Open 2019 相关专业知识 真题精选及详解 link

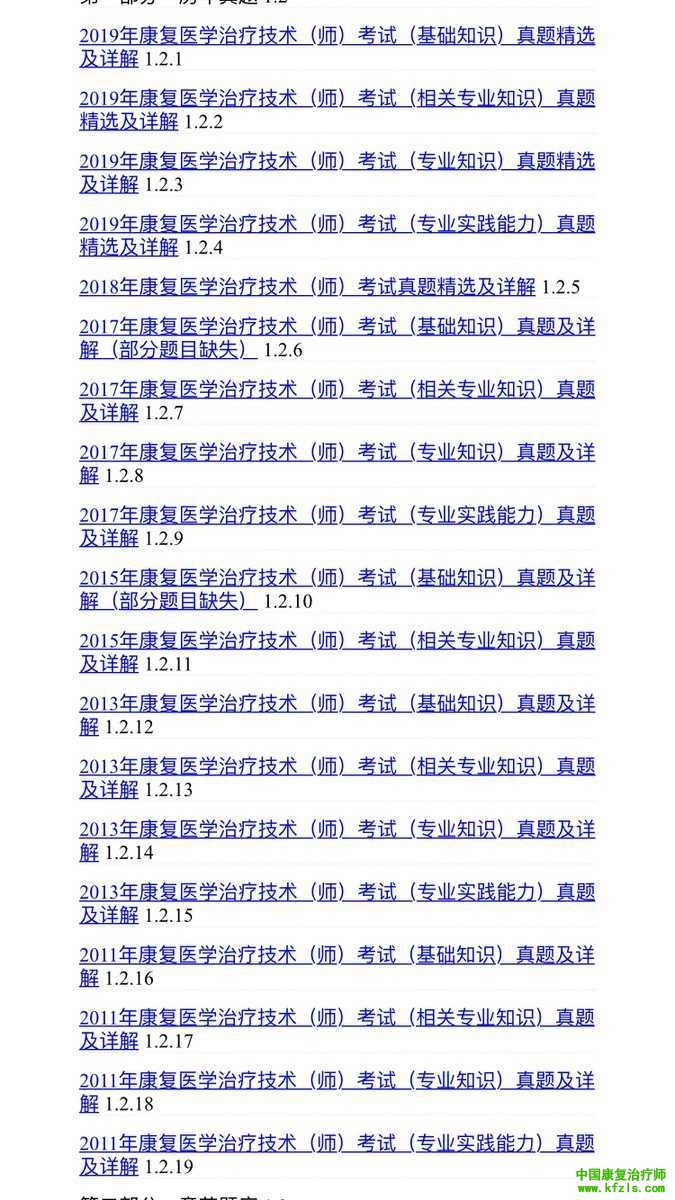(337, 98)
